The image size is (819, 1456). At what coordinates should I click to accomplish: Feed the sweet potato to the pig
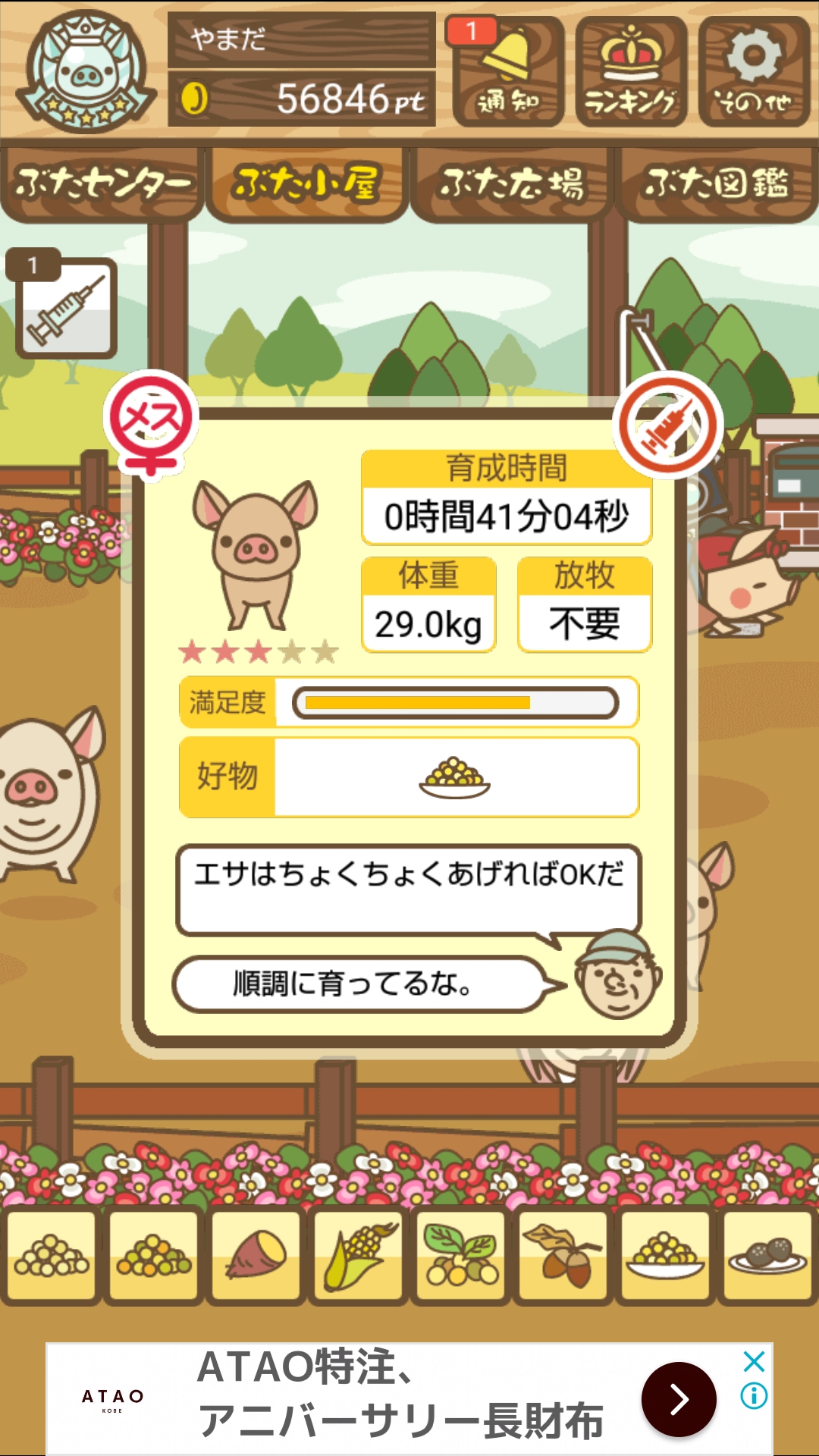tap(256, 1256)
